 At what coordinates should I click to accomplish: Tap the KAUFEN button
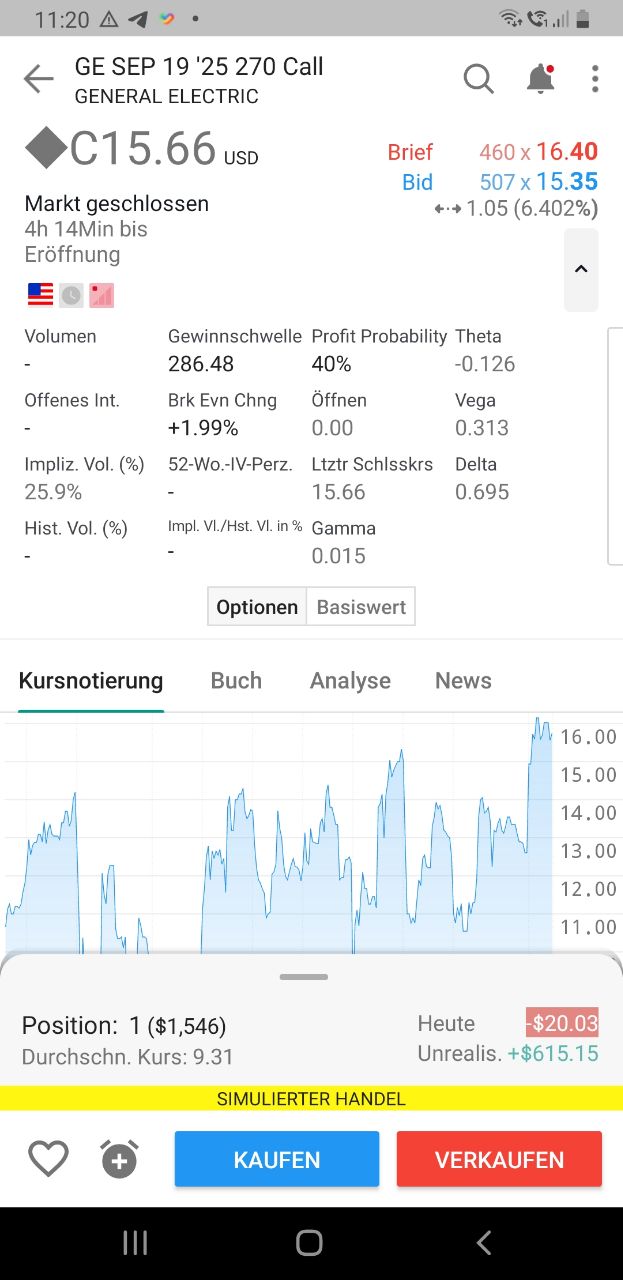coord(277,1160)
